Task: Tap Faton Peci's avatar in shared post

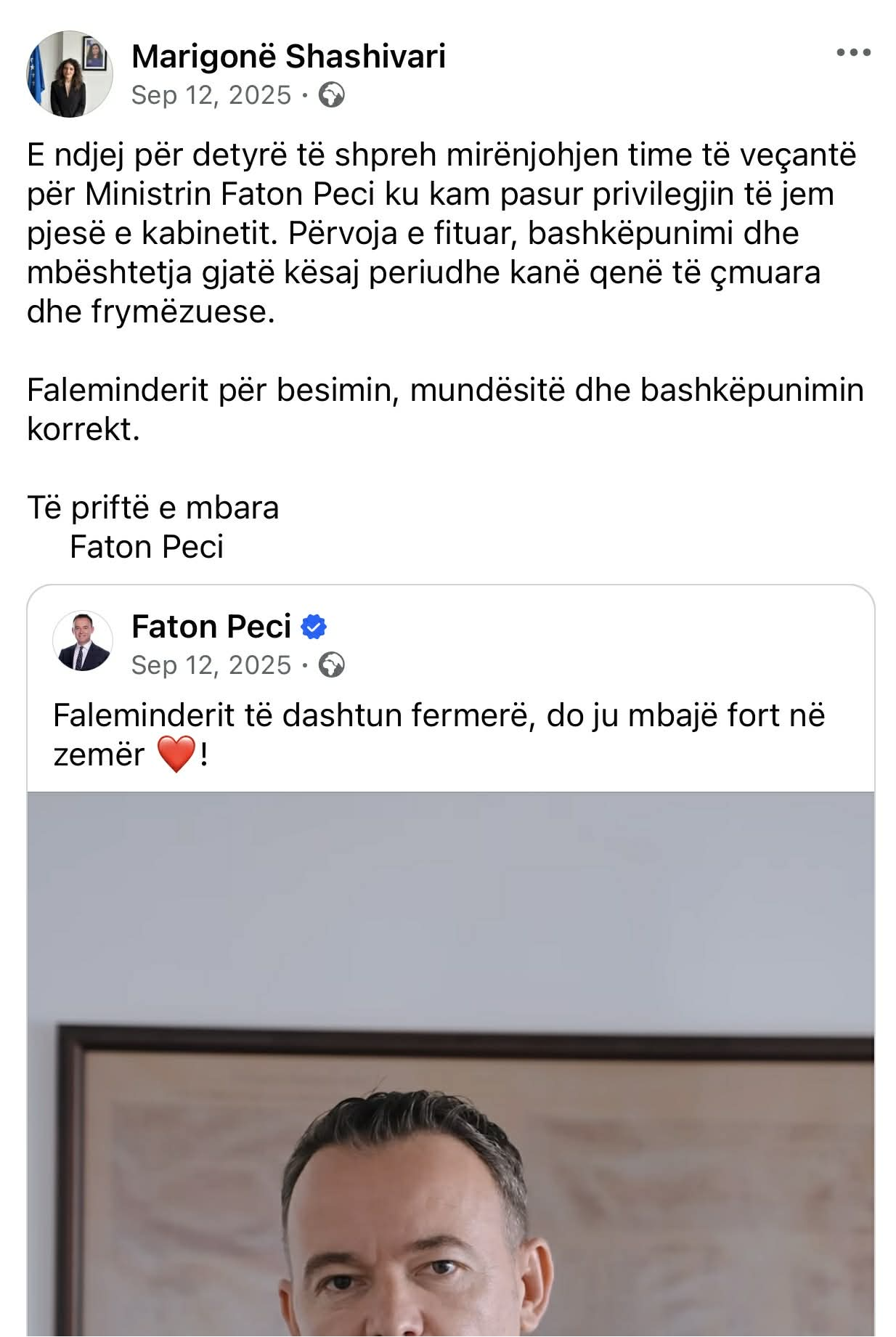Action: coord(83,641)
